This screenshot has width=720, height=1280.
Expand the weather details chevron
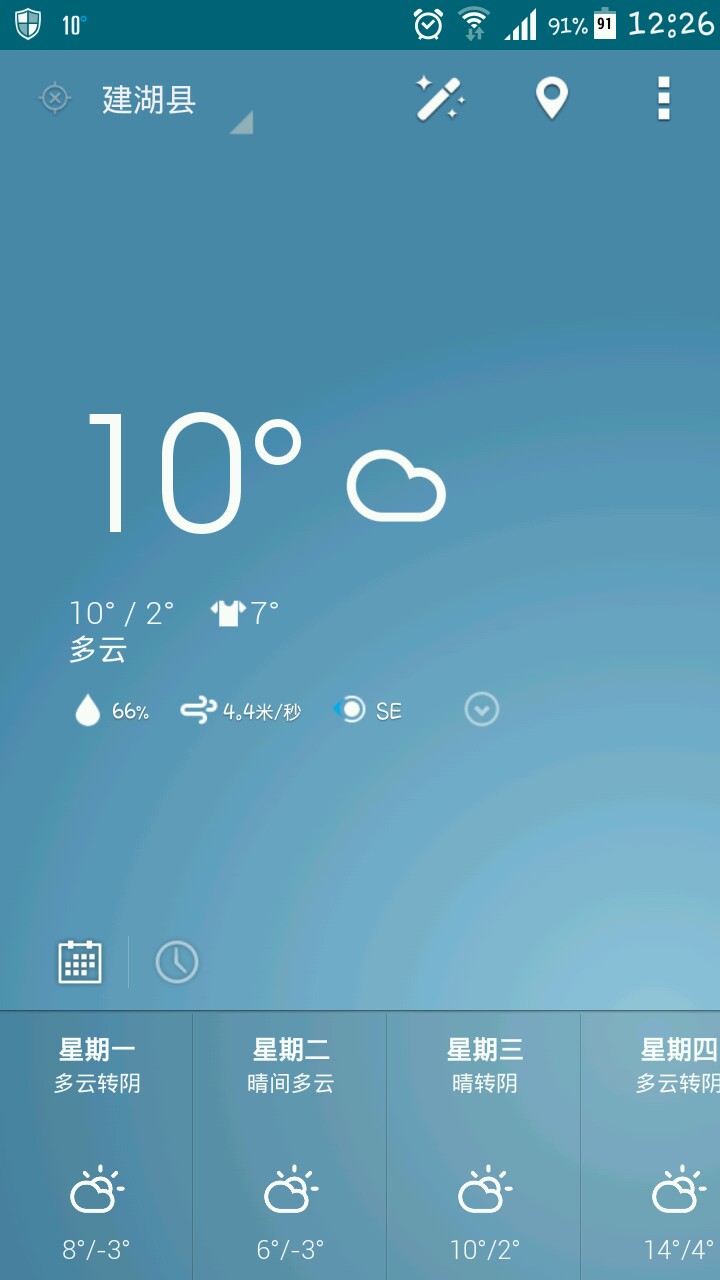(481, 710)
